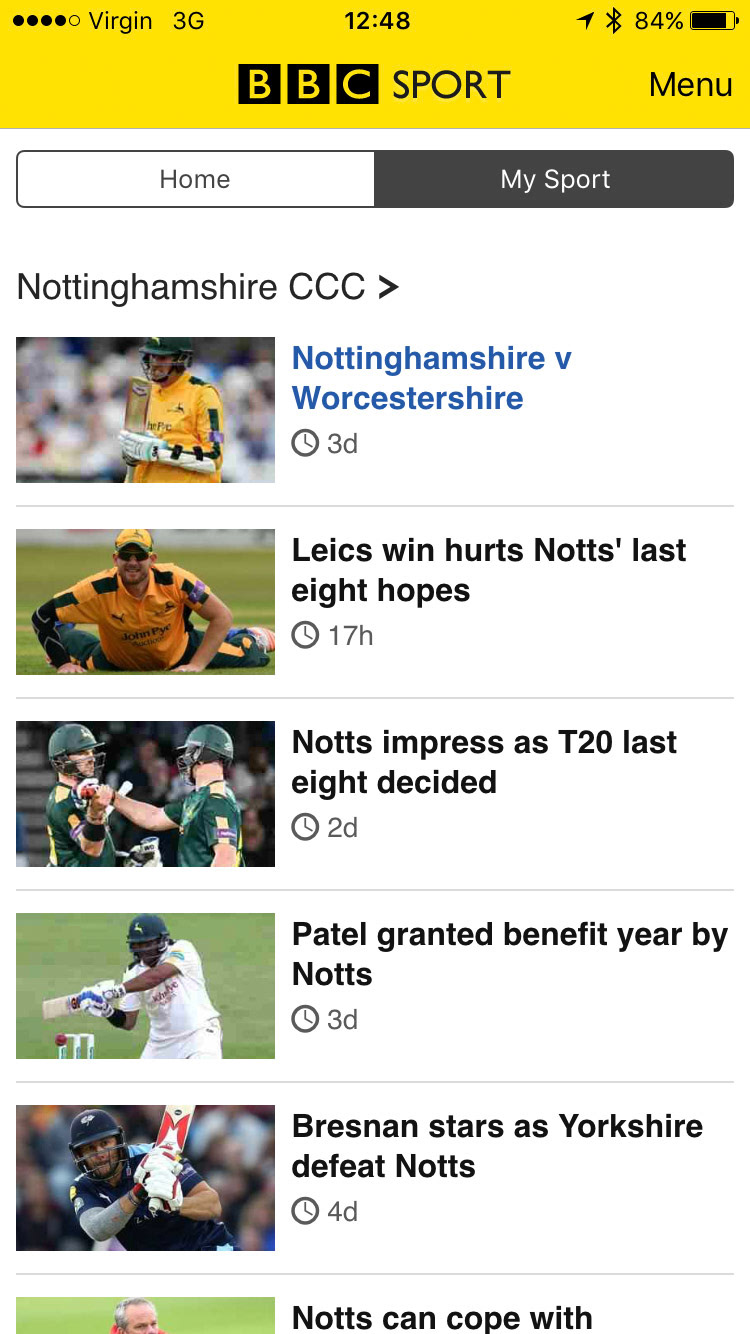Image resolution: width=750 pixels, height=1334 pixels.
Task: Read Leics win hurts Notts' hopes story
Action: 488,570
